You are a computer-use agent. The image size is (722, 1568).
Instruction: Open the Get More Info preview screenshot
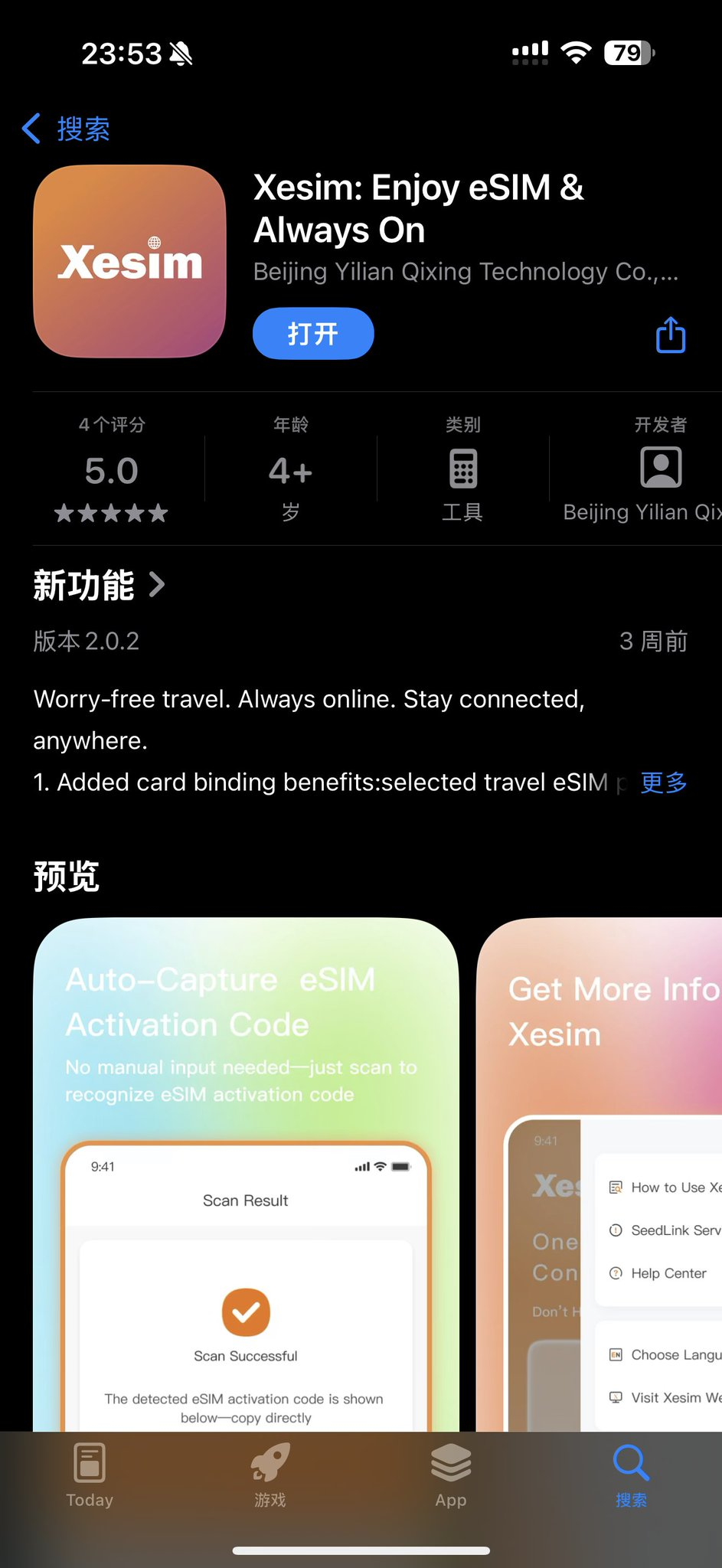click(x=599, y=1174)
